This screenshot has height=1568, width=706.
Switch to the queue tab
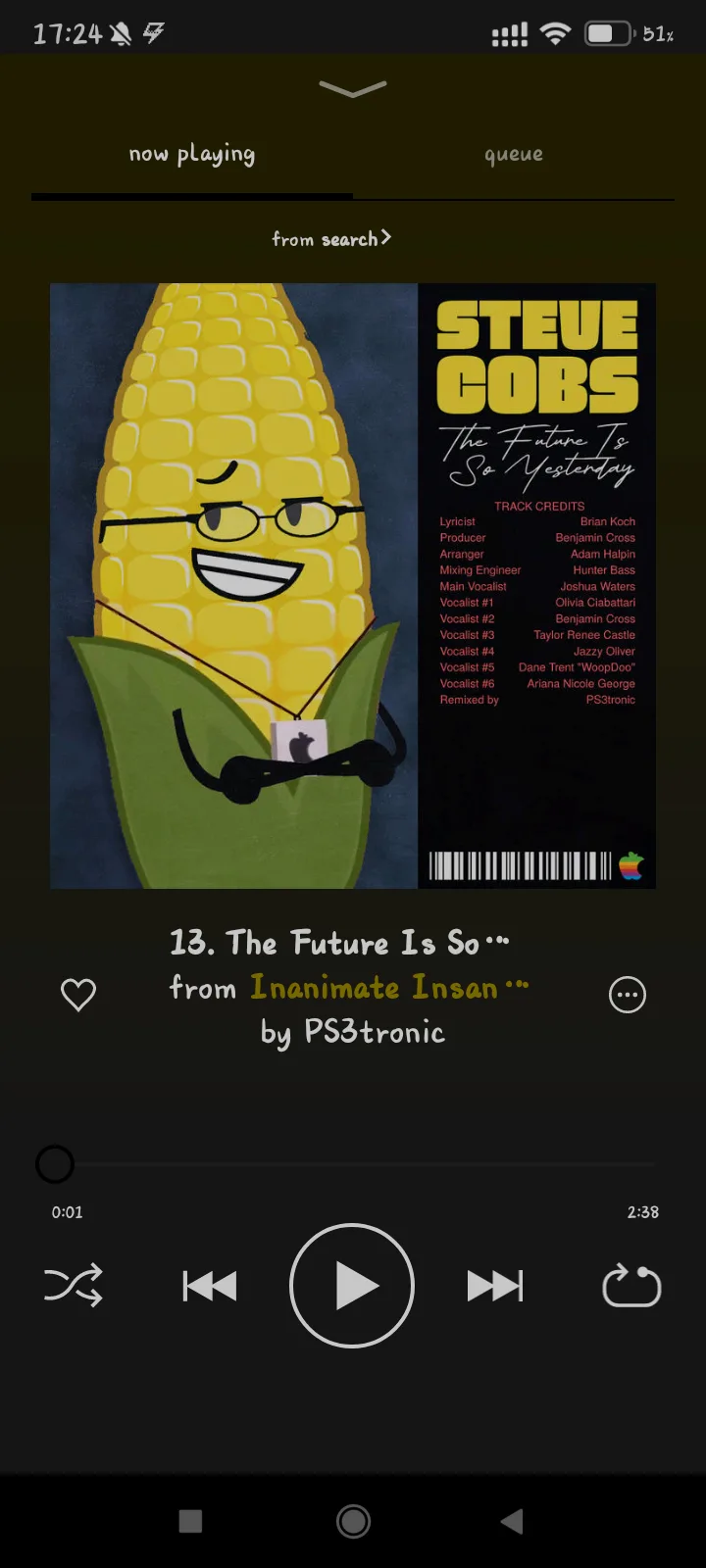[x=513, y=155]
